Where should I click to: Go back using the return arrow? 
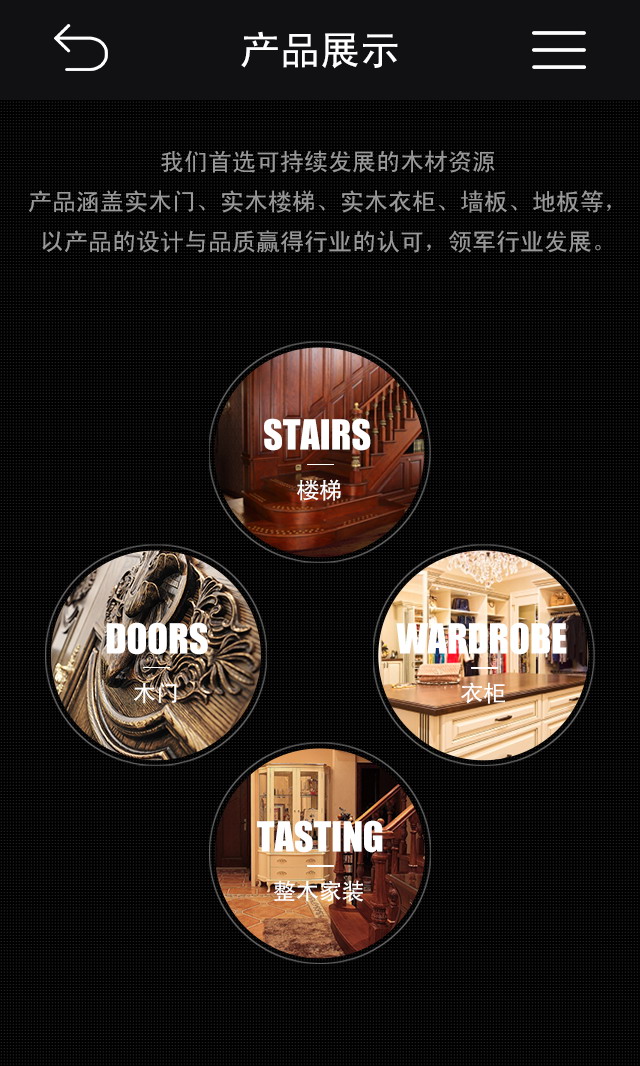click(81, 48)
